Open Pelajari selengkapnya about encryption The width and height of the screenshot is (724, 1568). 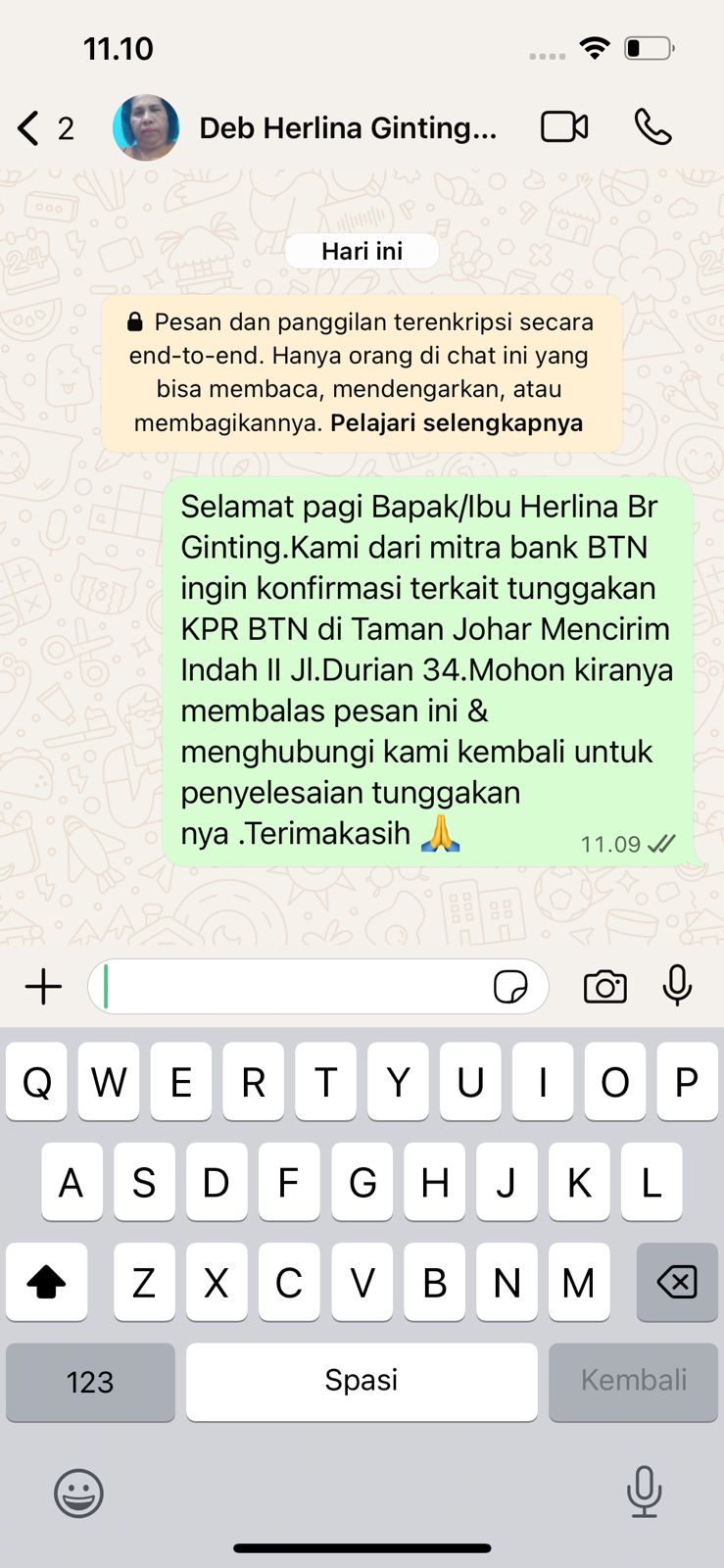point(456,423)
